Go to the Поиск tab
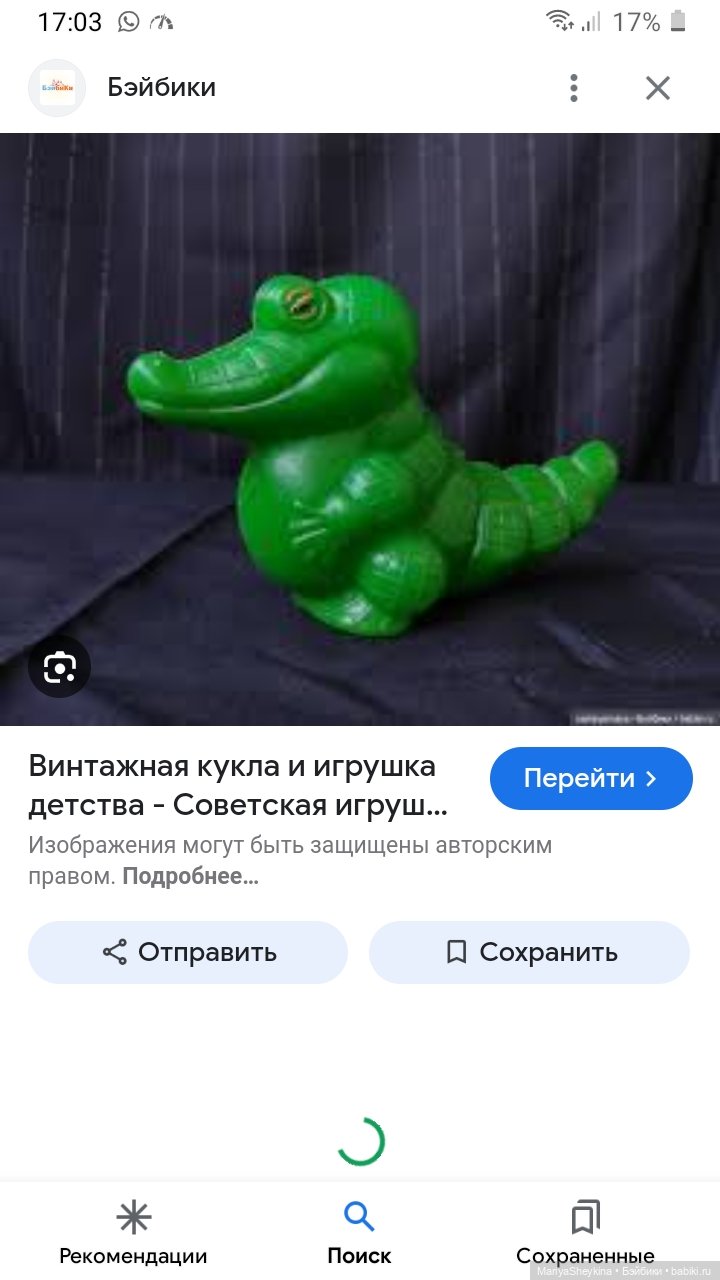The width and height of the screenshot is (720, 1280). (359, 1233)
